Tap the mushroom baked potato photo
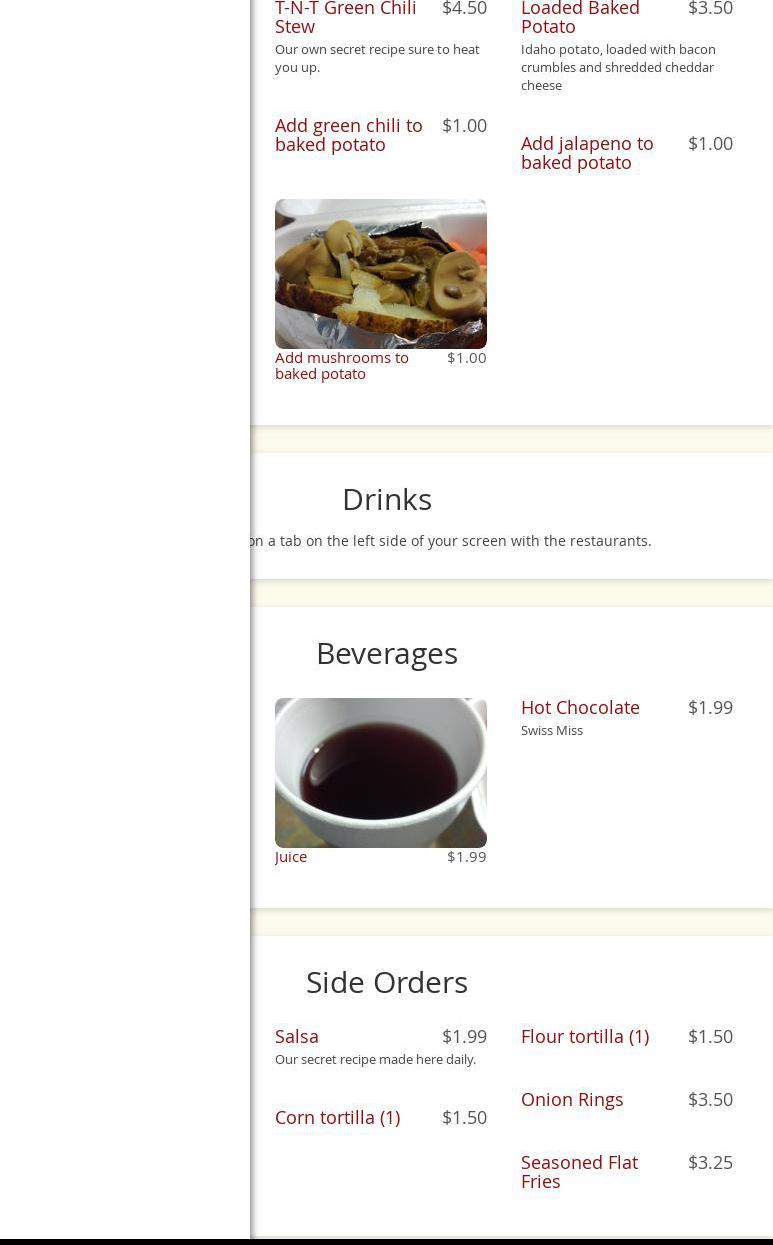The image size is (773, 1245). pyautogui.click(x=380, y=273)
